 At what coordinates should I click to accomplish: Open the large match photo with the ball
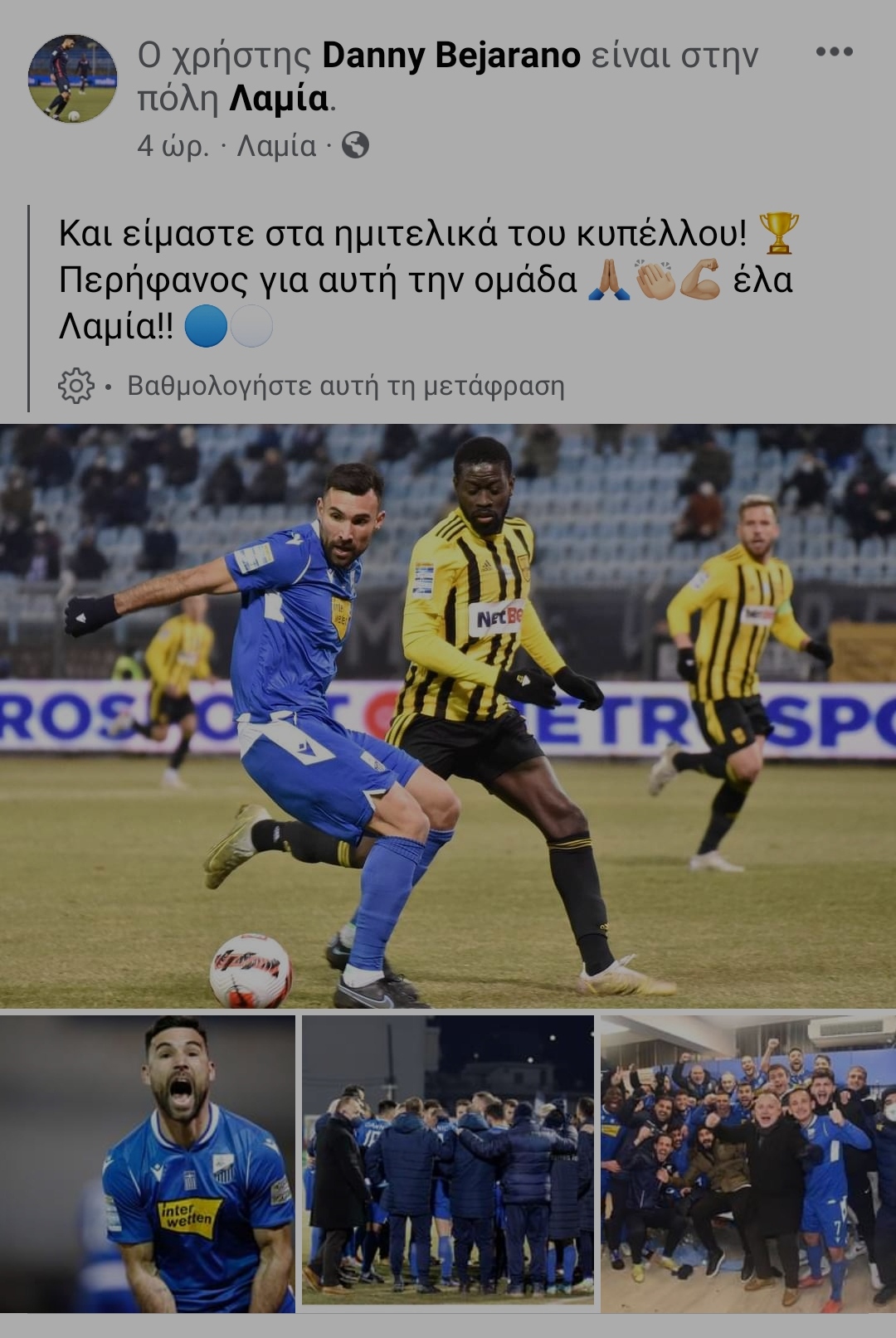(448, 717)
